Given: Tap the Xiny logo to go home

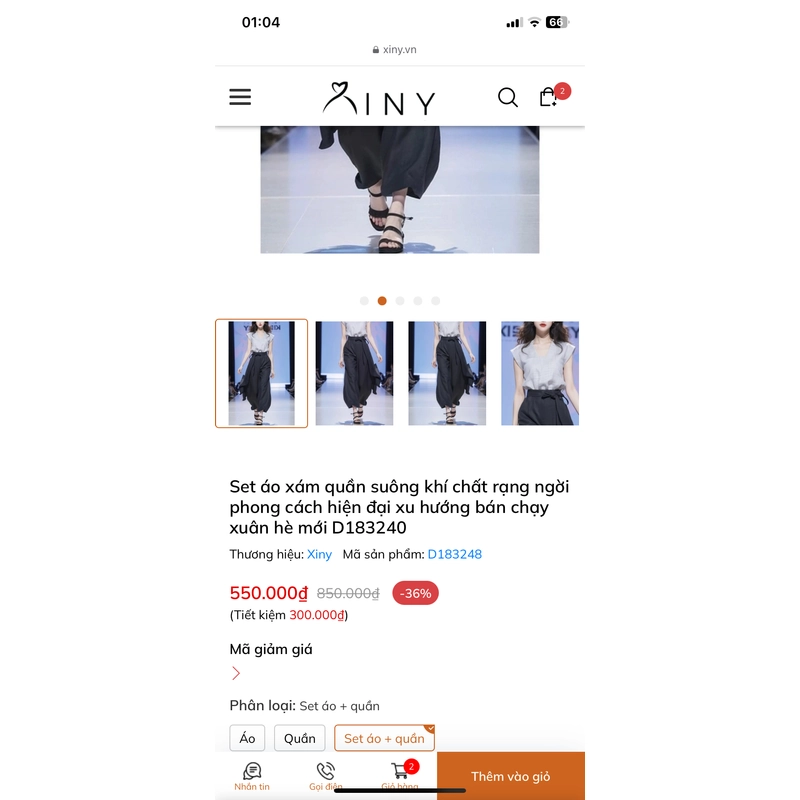Looking at the screenshot, I should (379, 98).
